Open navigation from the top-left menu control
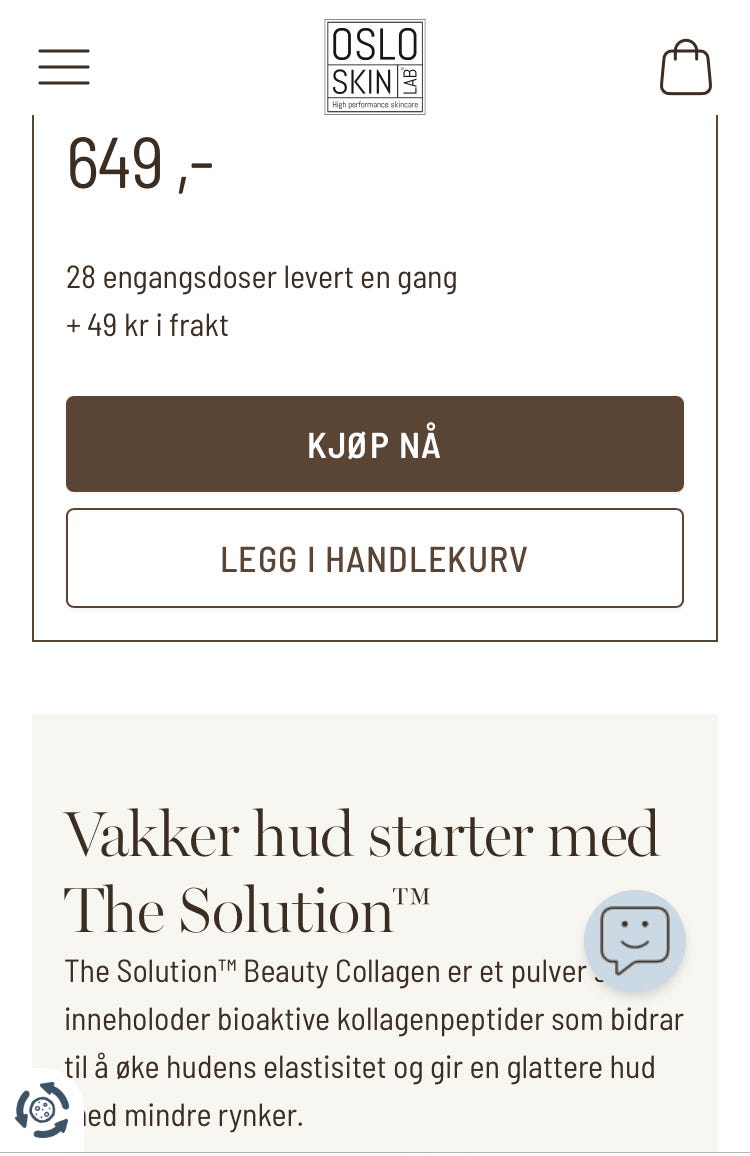The height and width of the screenshot is (1156, 750). [63, 67]
